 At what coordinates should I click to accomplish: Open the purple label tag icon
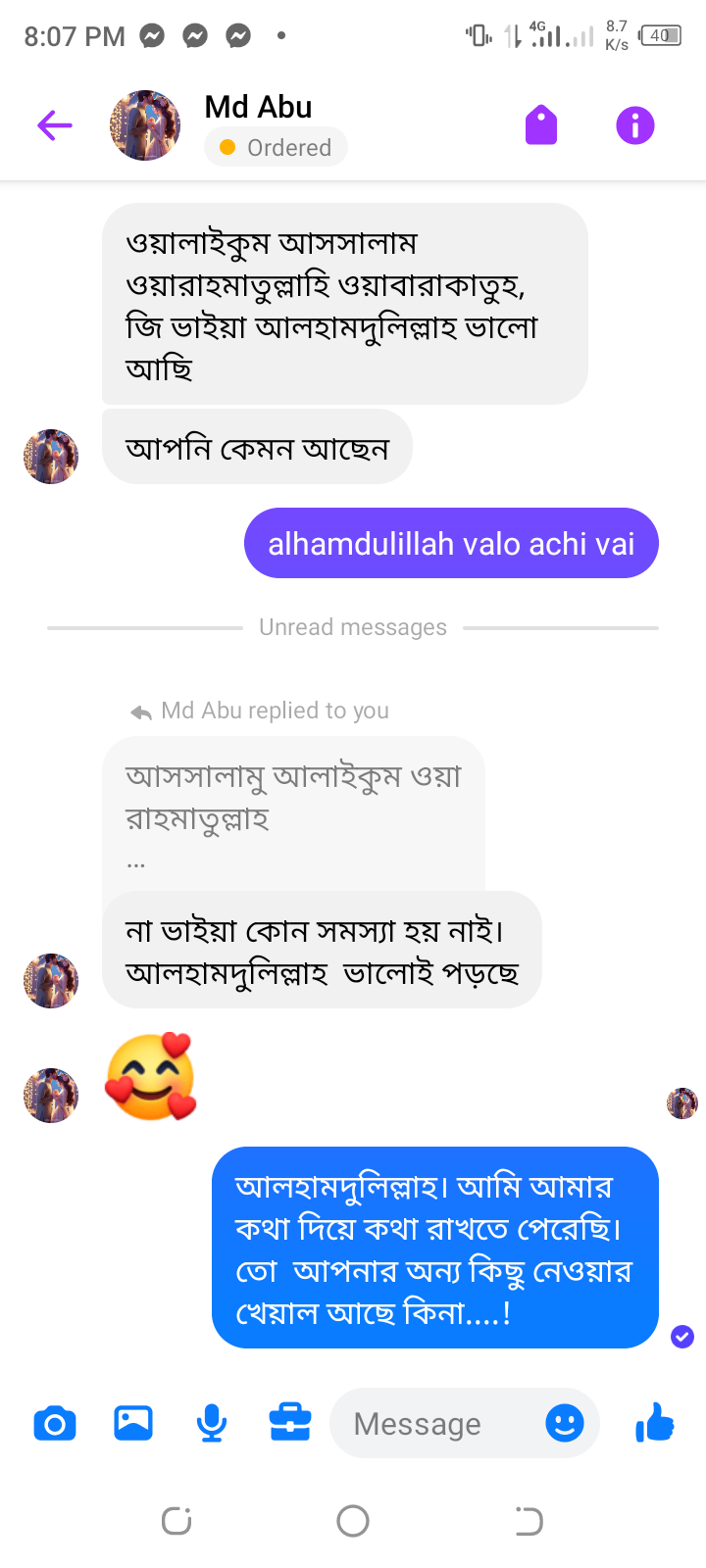click(x=541, y=125)
